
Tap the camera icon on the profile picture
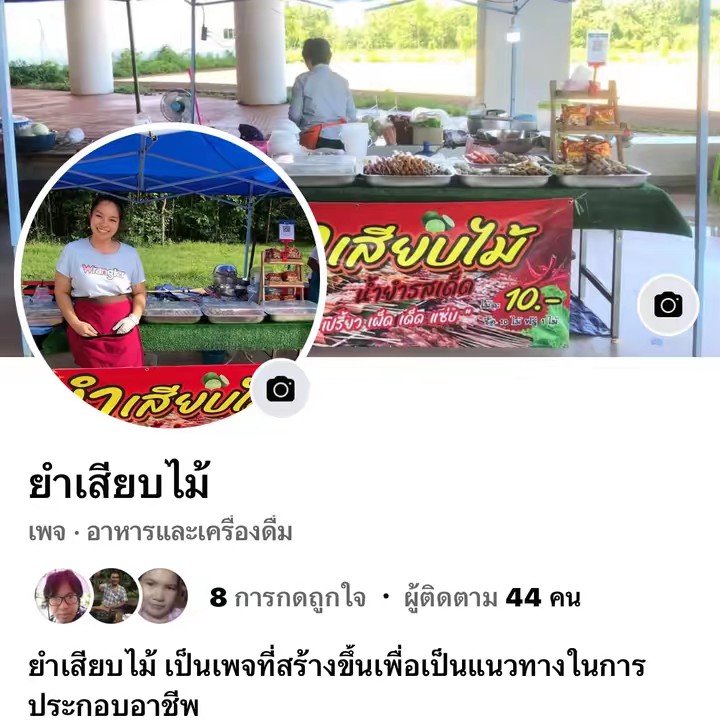pos(281,389)
